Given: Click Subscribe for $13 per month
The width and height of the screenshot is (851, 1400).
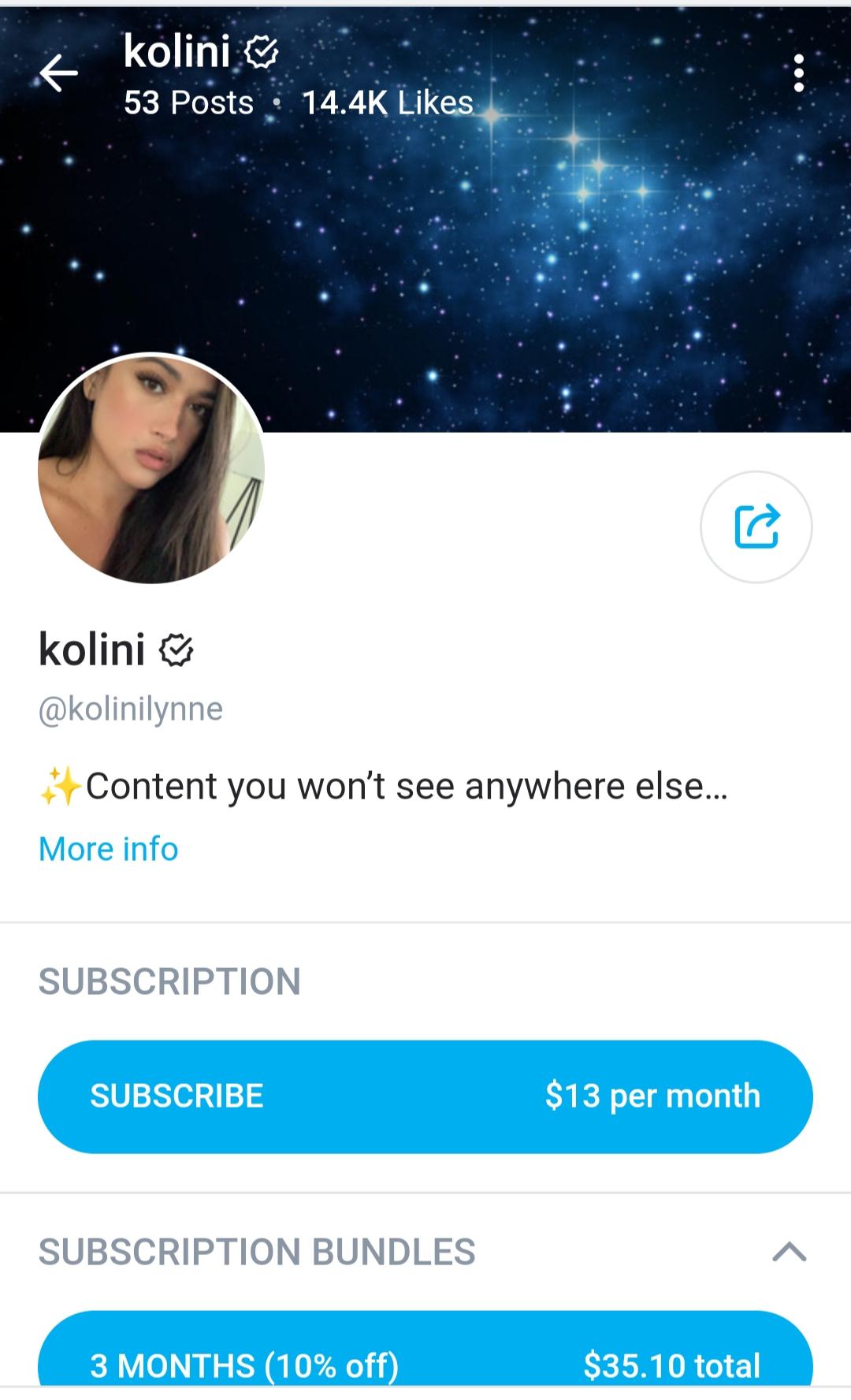Looking at the screenshot, I should coord(425,1095).
